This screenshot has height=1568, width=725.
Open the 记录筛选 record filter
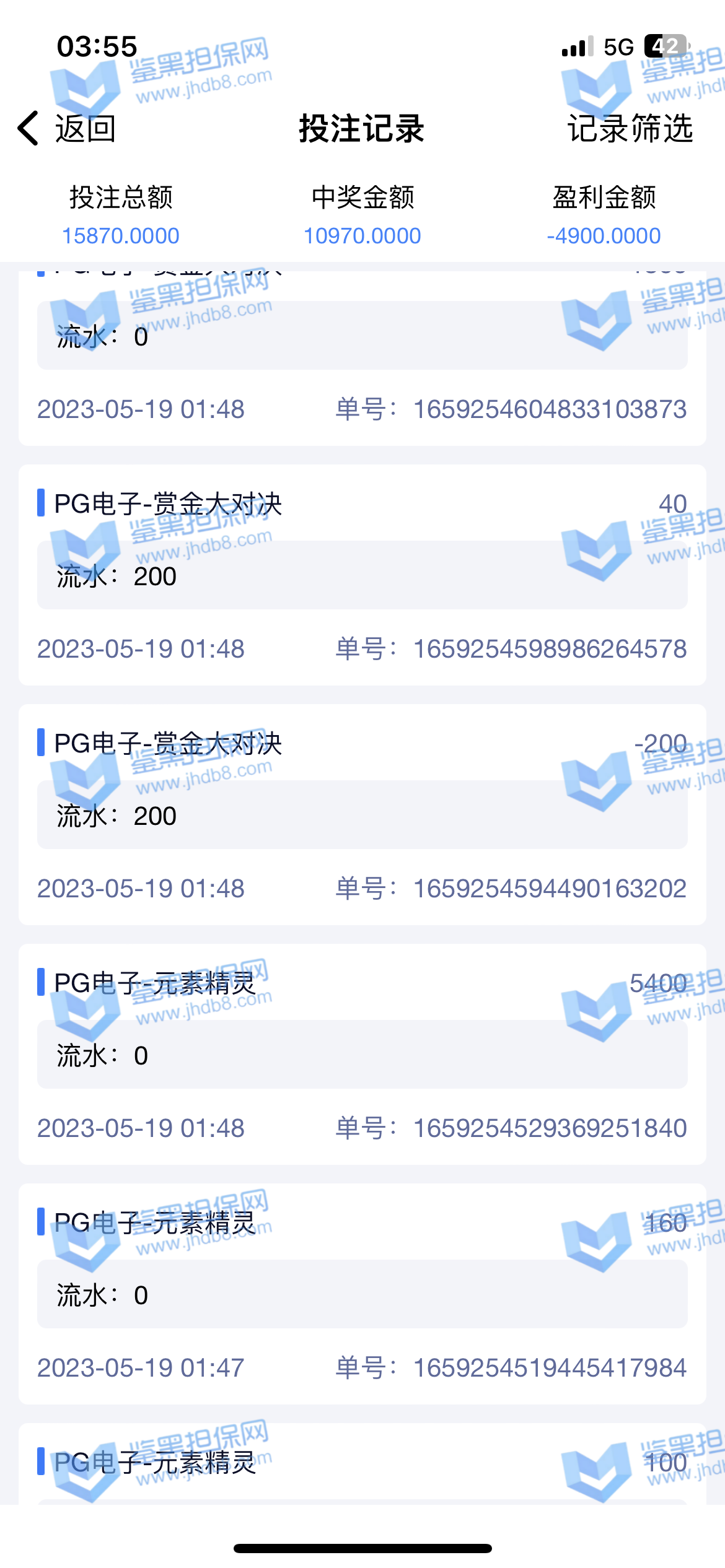tap(630, 129)
